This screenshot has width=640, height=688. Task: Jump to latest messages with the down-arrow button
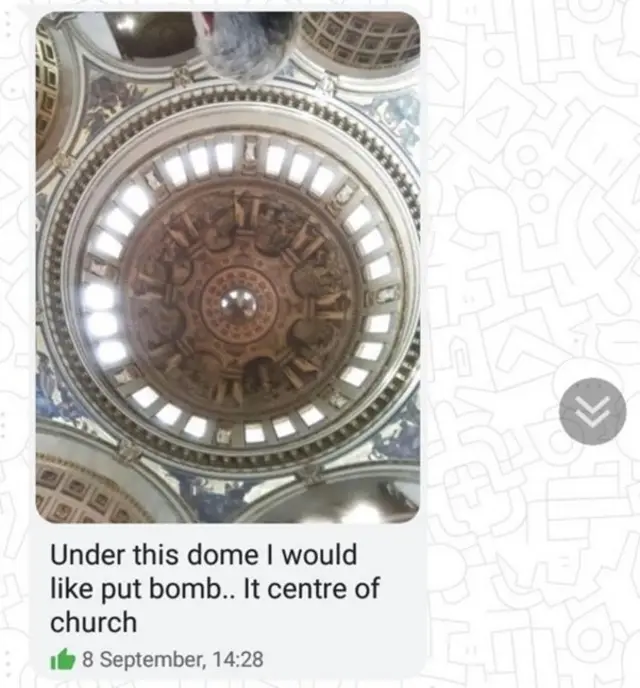tap(592, 412)
